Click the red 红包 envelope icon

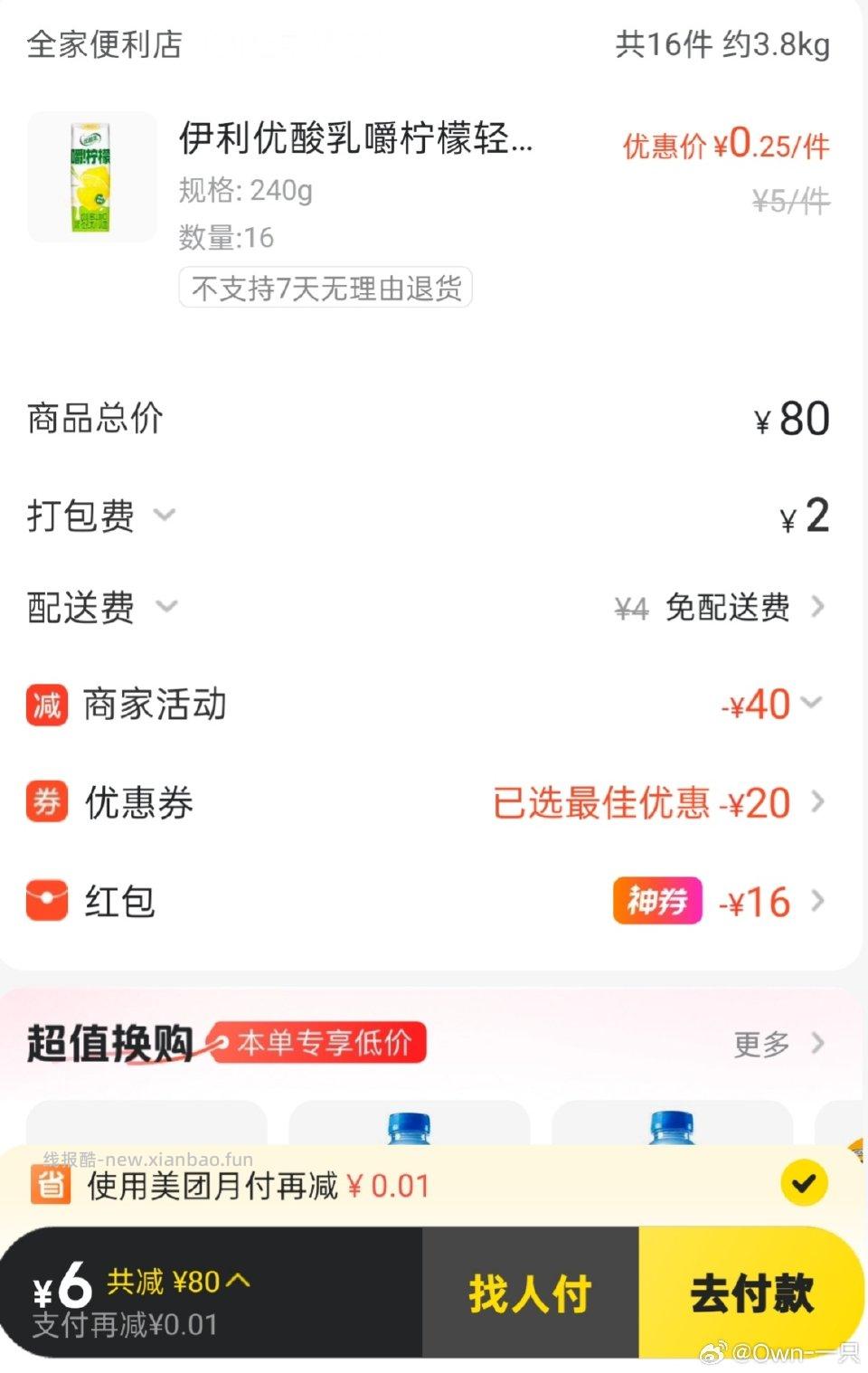(46, 901)
